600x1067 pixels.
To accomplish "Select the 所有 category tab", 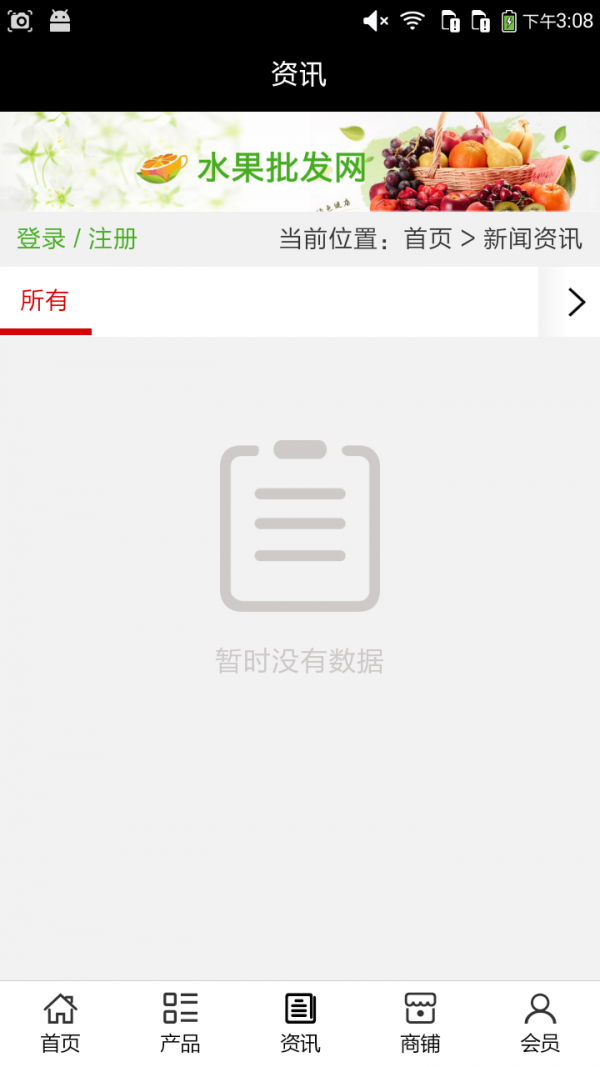I will 45,300.
